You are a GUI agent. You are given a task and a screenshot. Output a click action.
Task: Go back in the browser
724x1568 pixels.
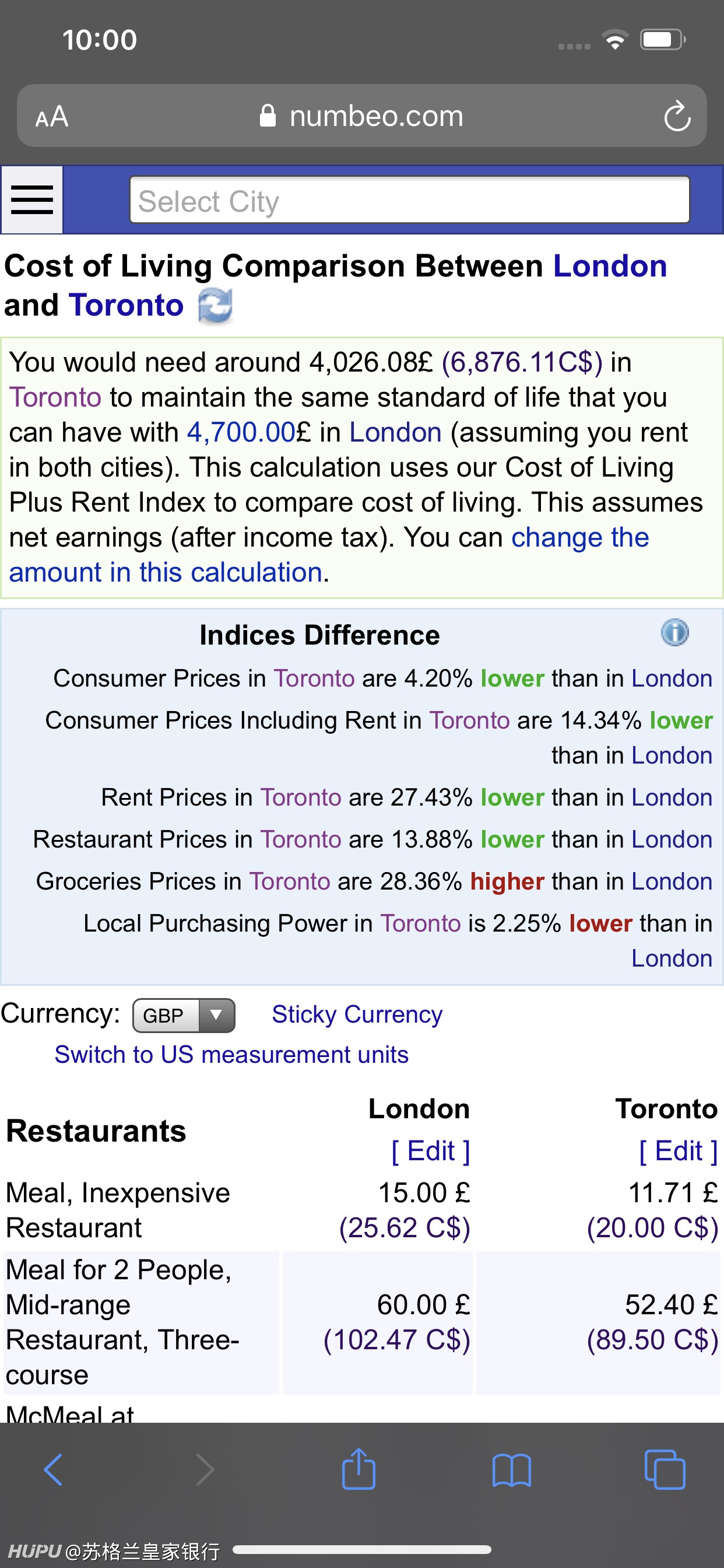click(x=53, y=1469)
